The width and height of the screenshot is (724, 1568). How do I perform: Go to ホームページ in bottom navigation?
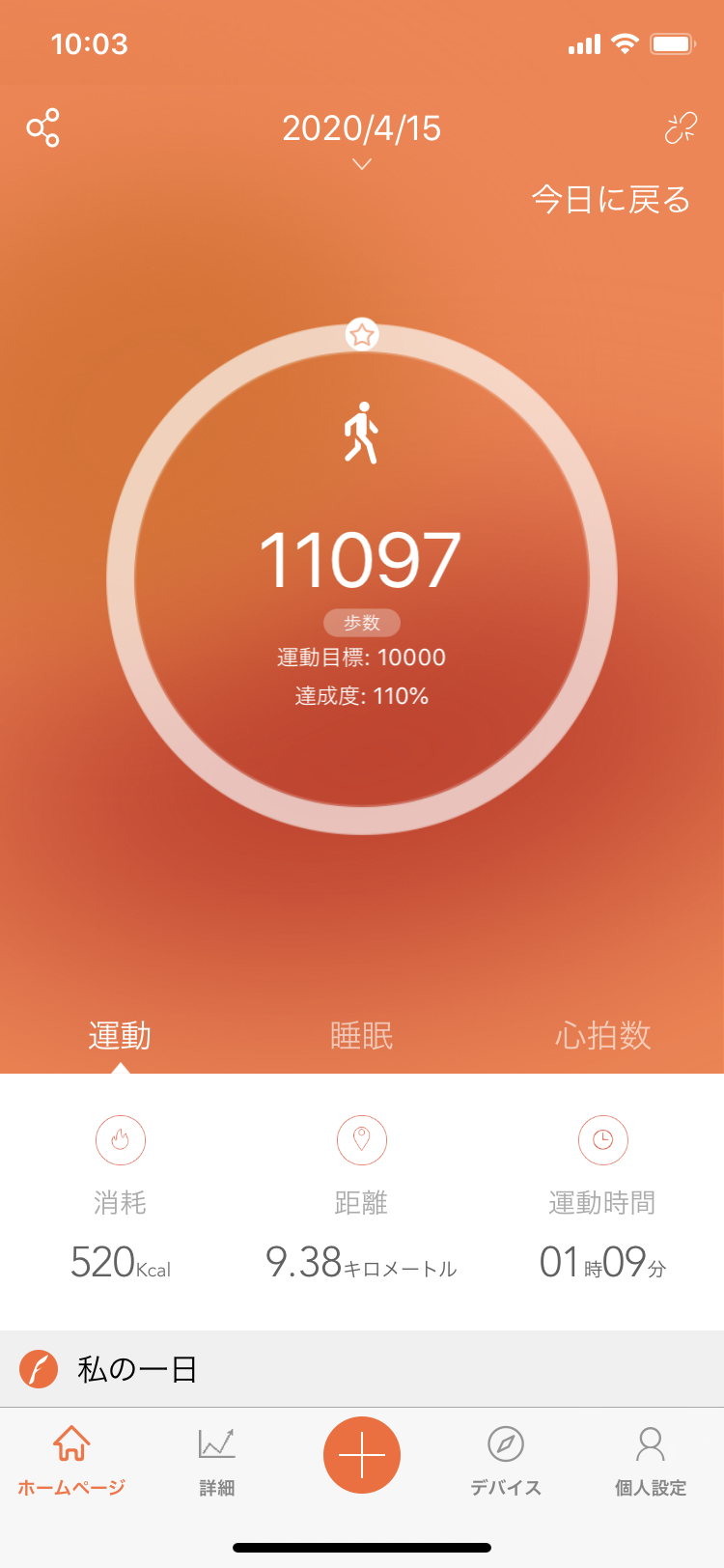(71, 1460)
